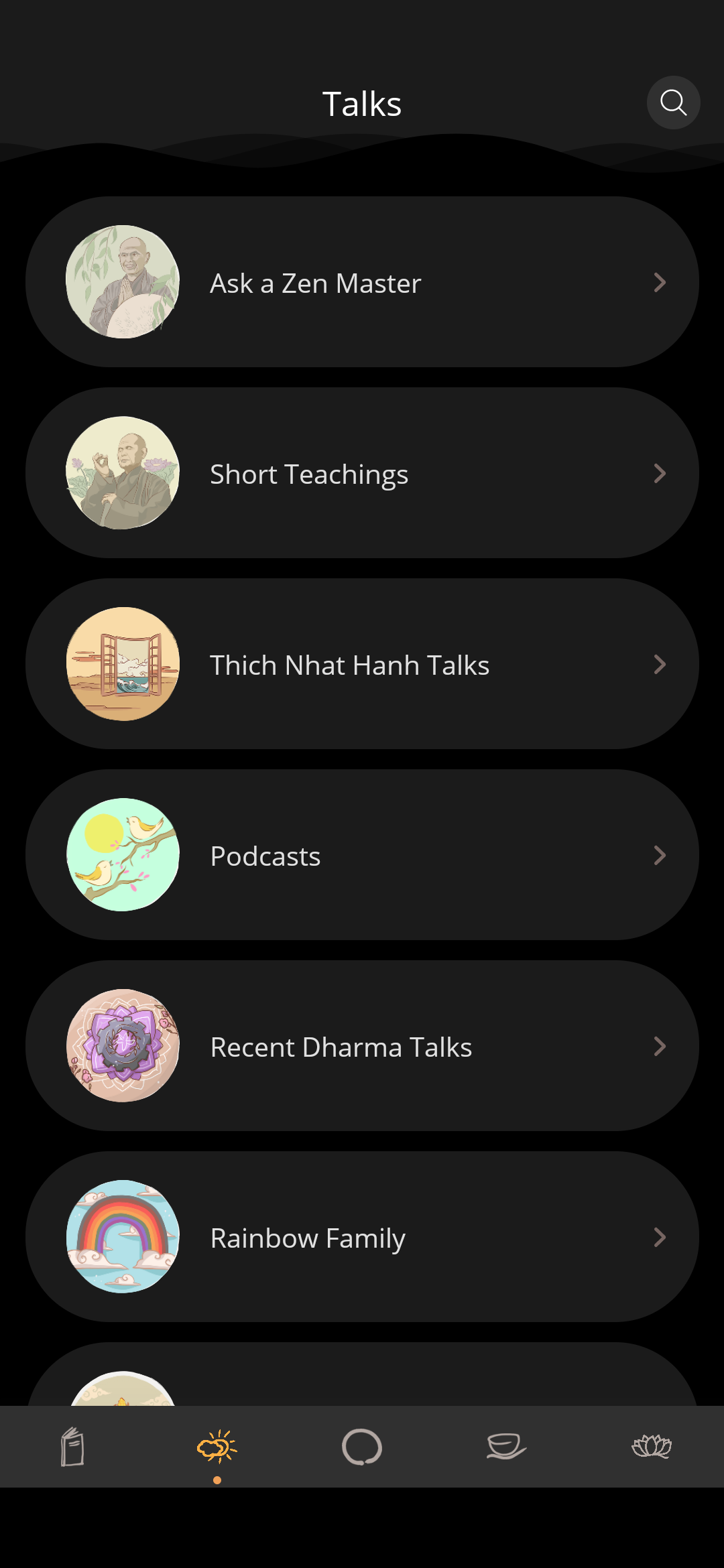Screen dimensions: 724x1568
Task: Expand Recent Dharma Talks with its arrow
Action: click(660, 1047)
